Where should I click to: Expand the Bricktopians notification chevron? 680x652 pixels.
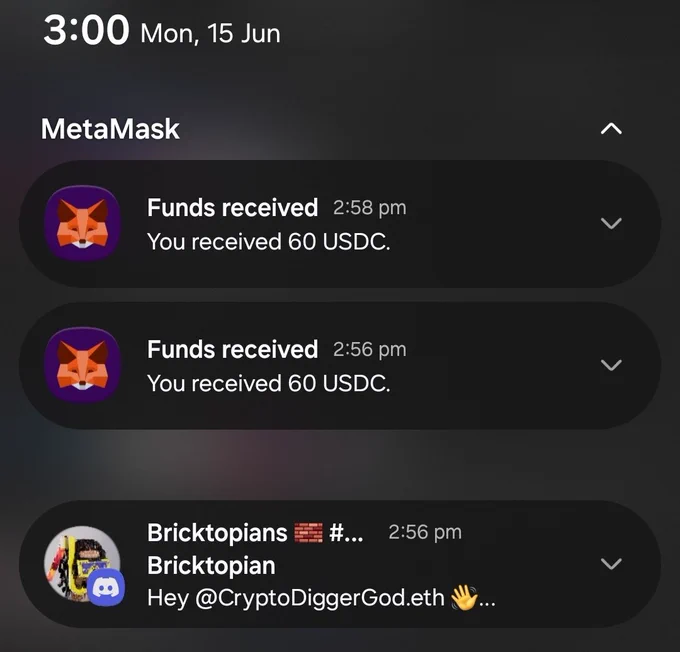pos(611,564)
